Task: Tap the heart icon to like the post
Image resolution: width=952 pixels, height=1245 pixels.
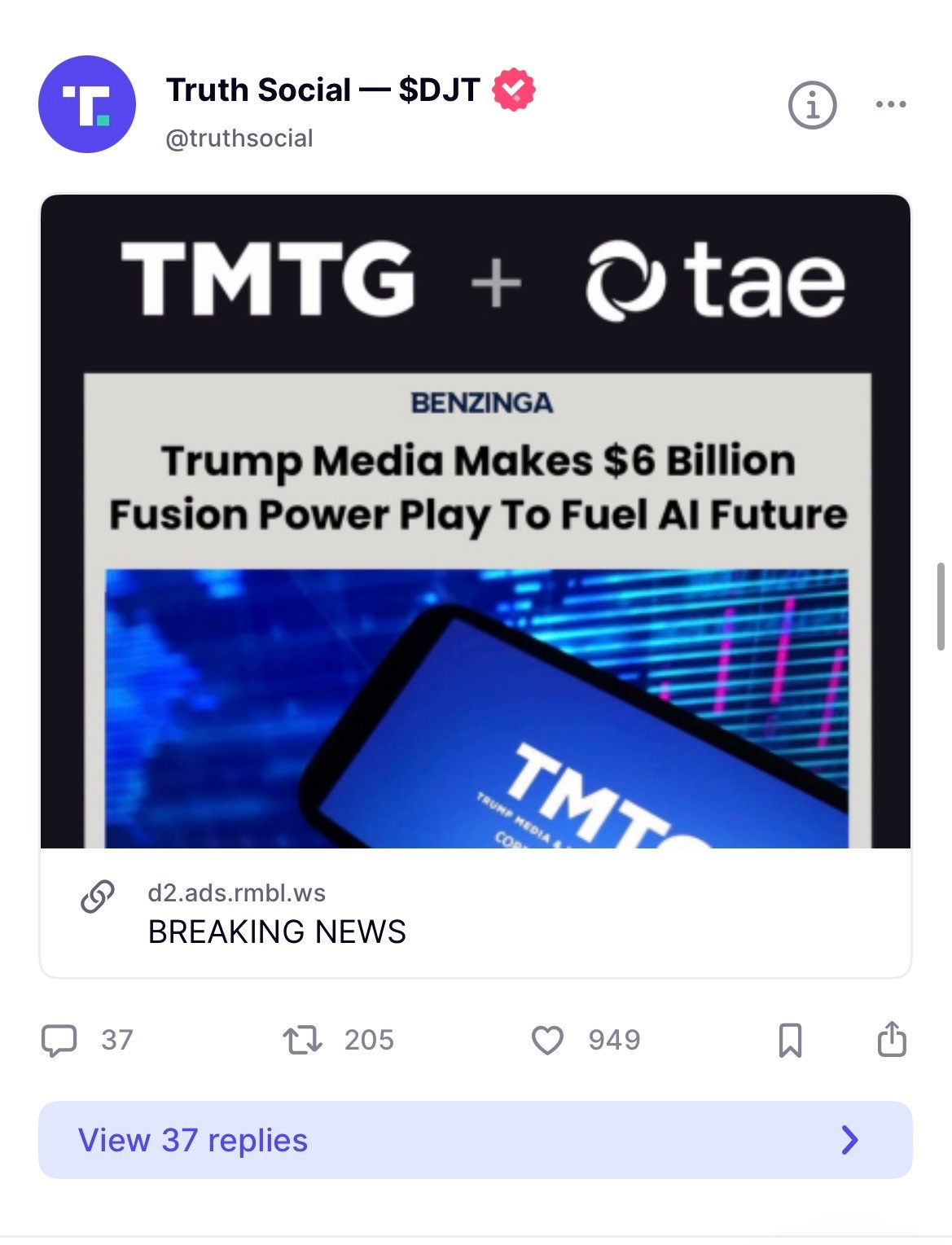Action: pyautogui.click(x=547, y=1039)
